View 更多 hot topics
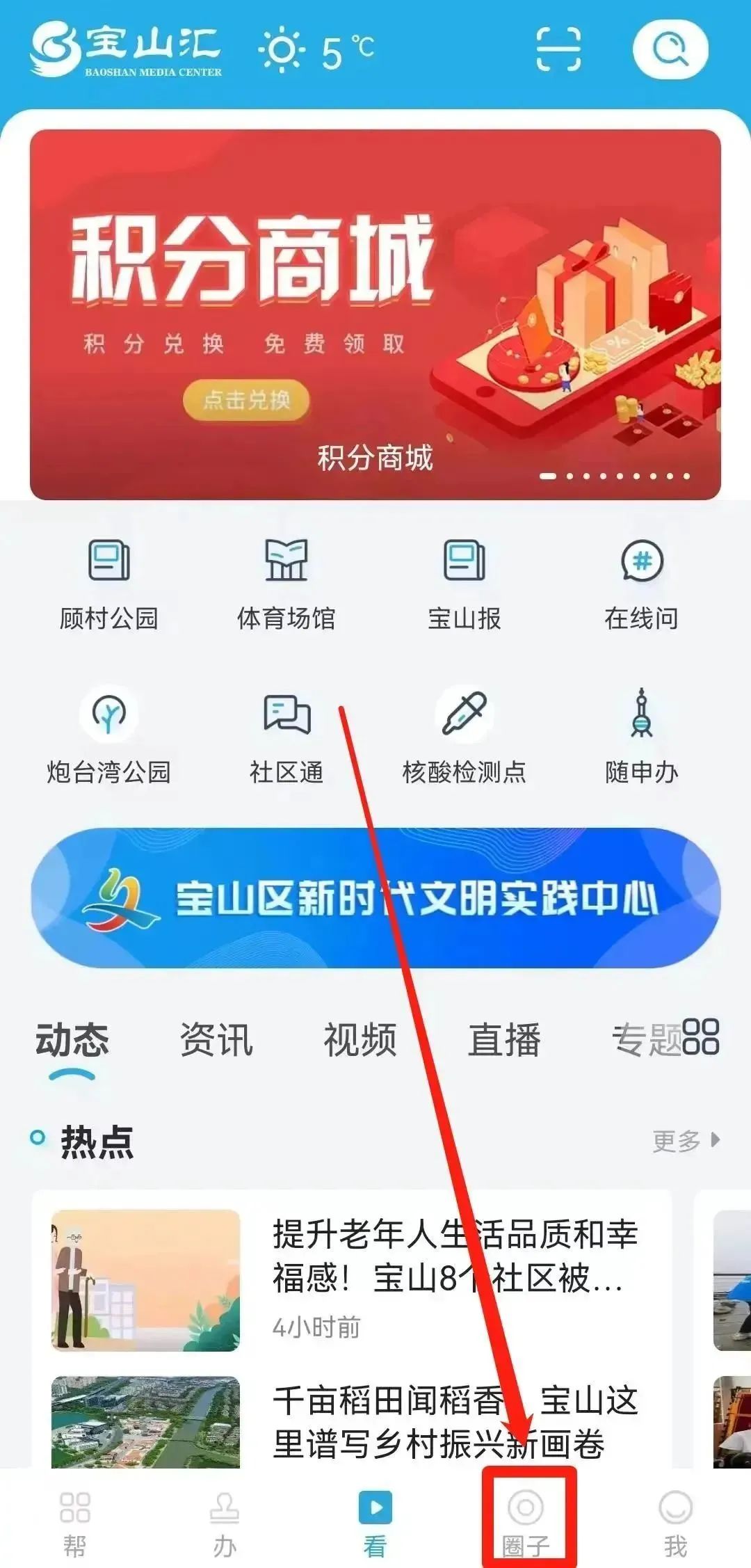The height and width of the screenshot is (1568, 751). pyautogui.click(x=685, y=1141)
